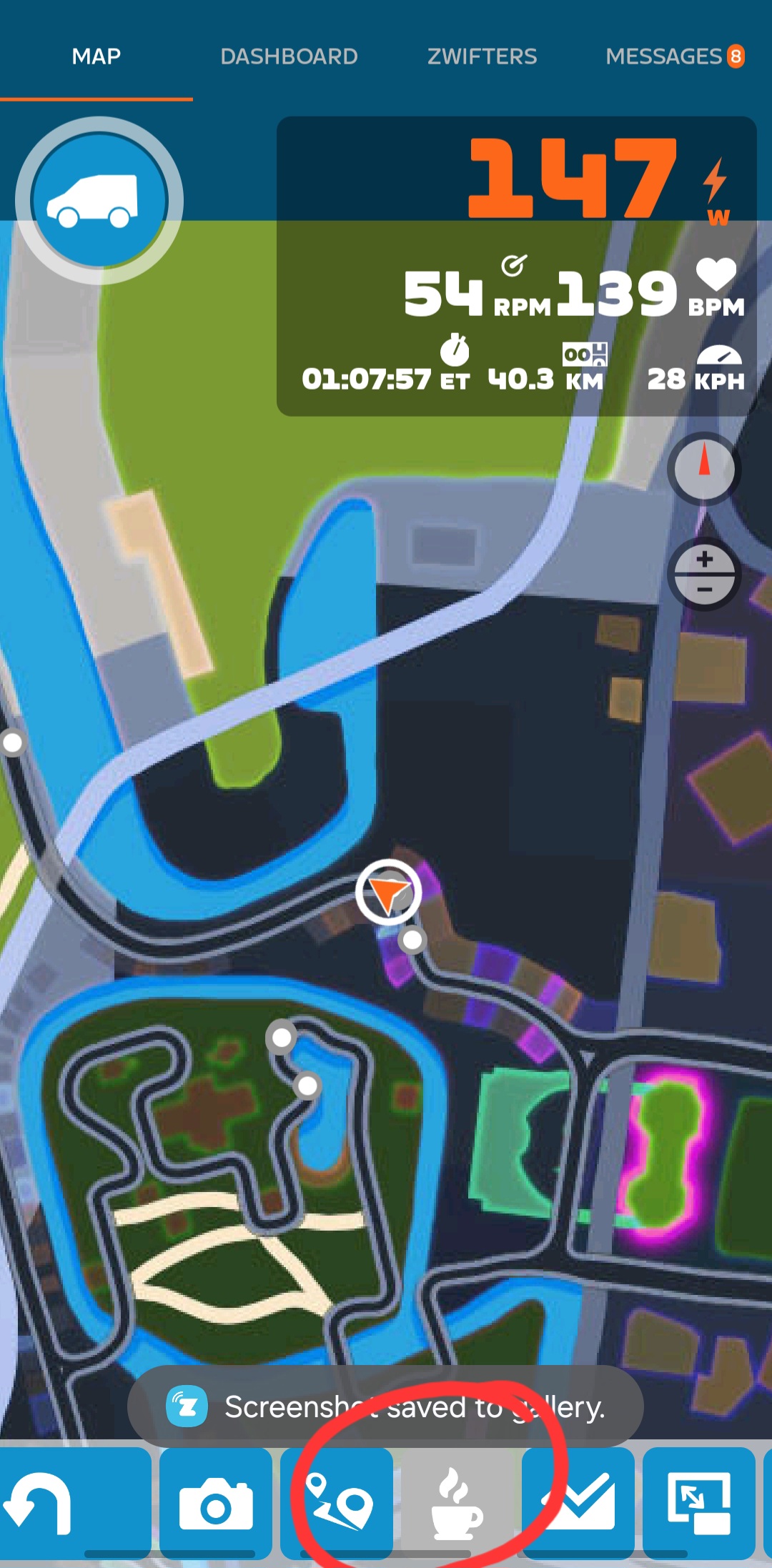Take a screenshot with the camera button
Viewport: 772px width, 1568px height.
click(x=216, y=1502)
